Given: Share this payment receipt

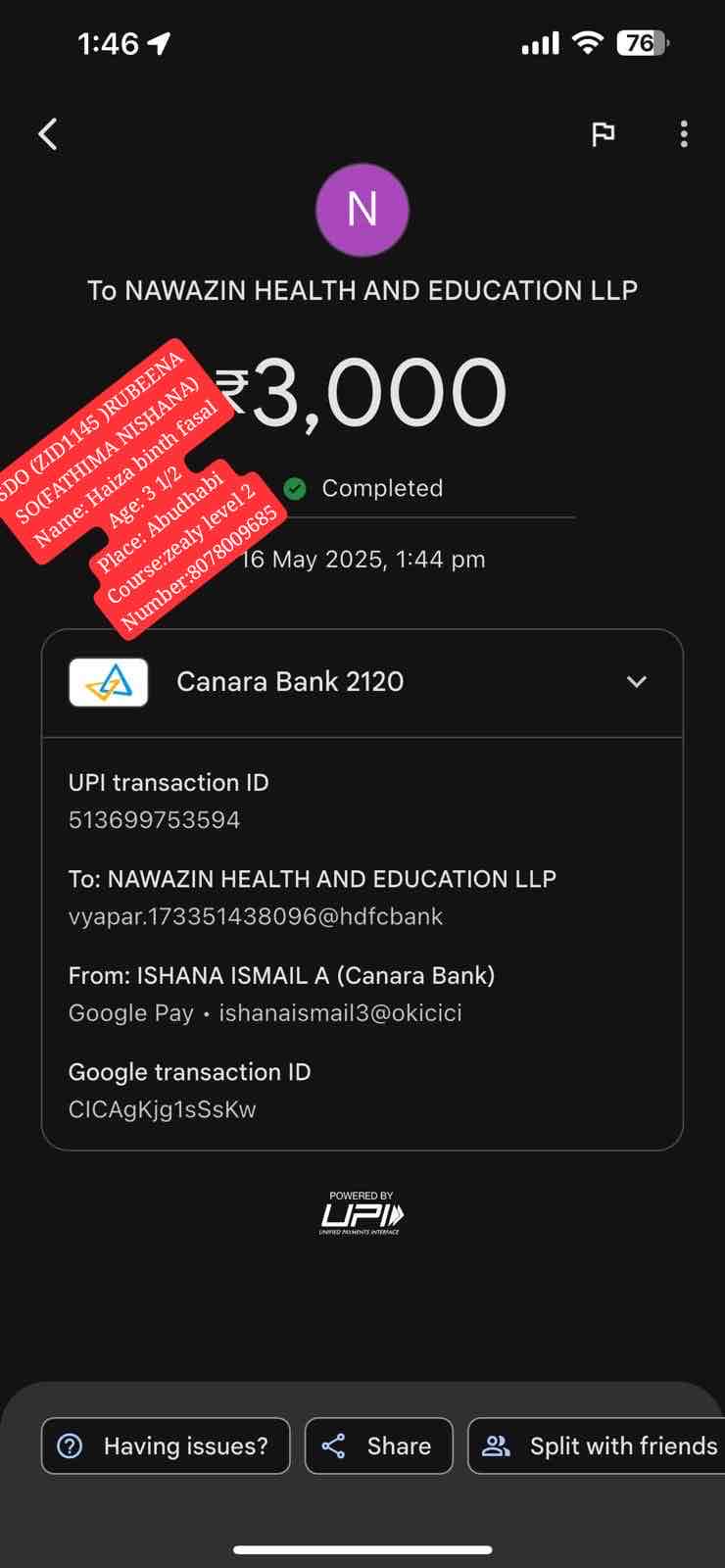Looking at the screenshot, I should 379,1445.
